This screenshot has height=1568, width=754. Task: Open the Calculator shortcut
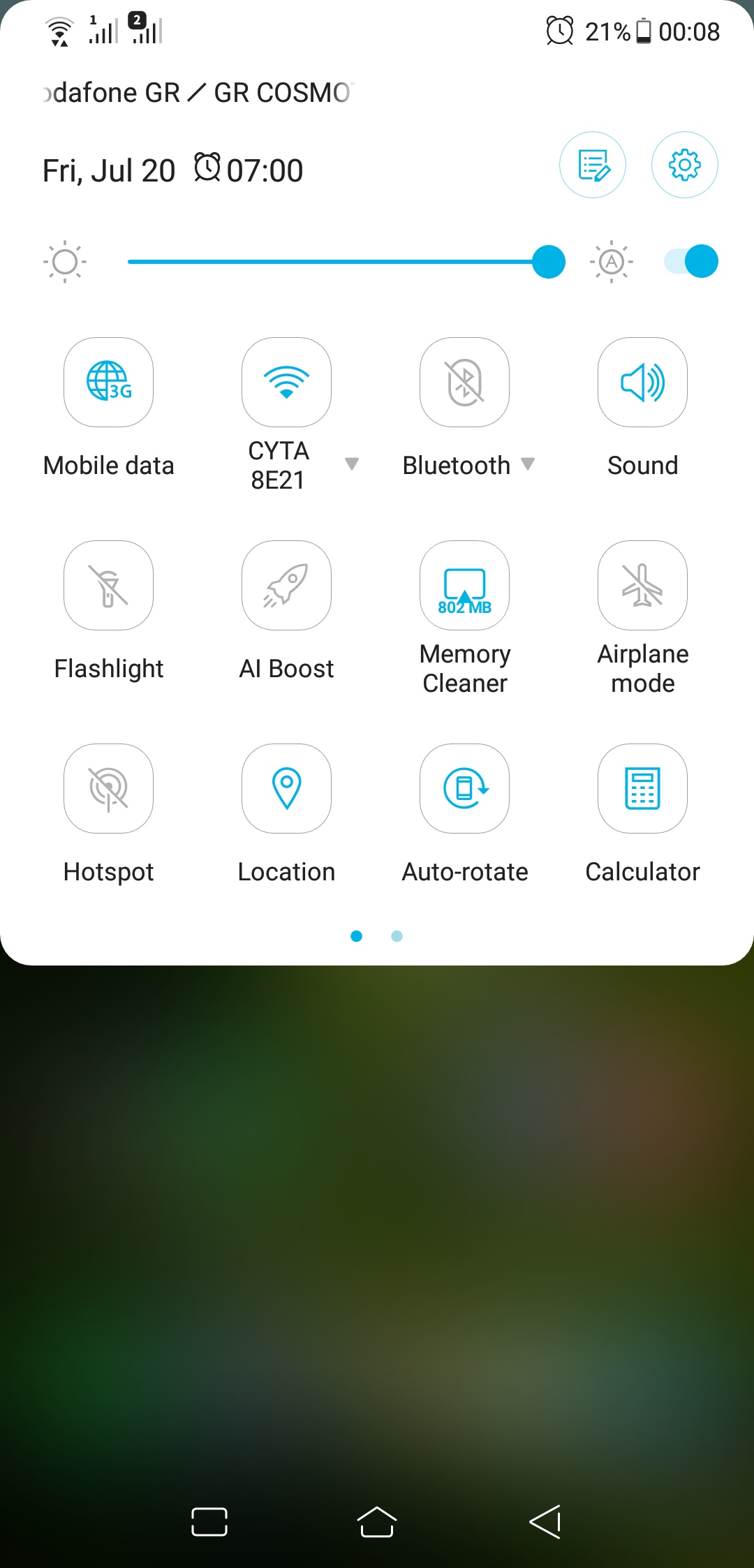pyautogui.click(x=642, y=789)
